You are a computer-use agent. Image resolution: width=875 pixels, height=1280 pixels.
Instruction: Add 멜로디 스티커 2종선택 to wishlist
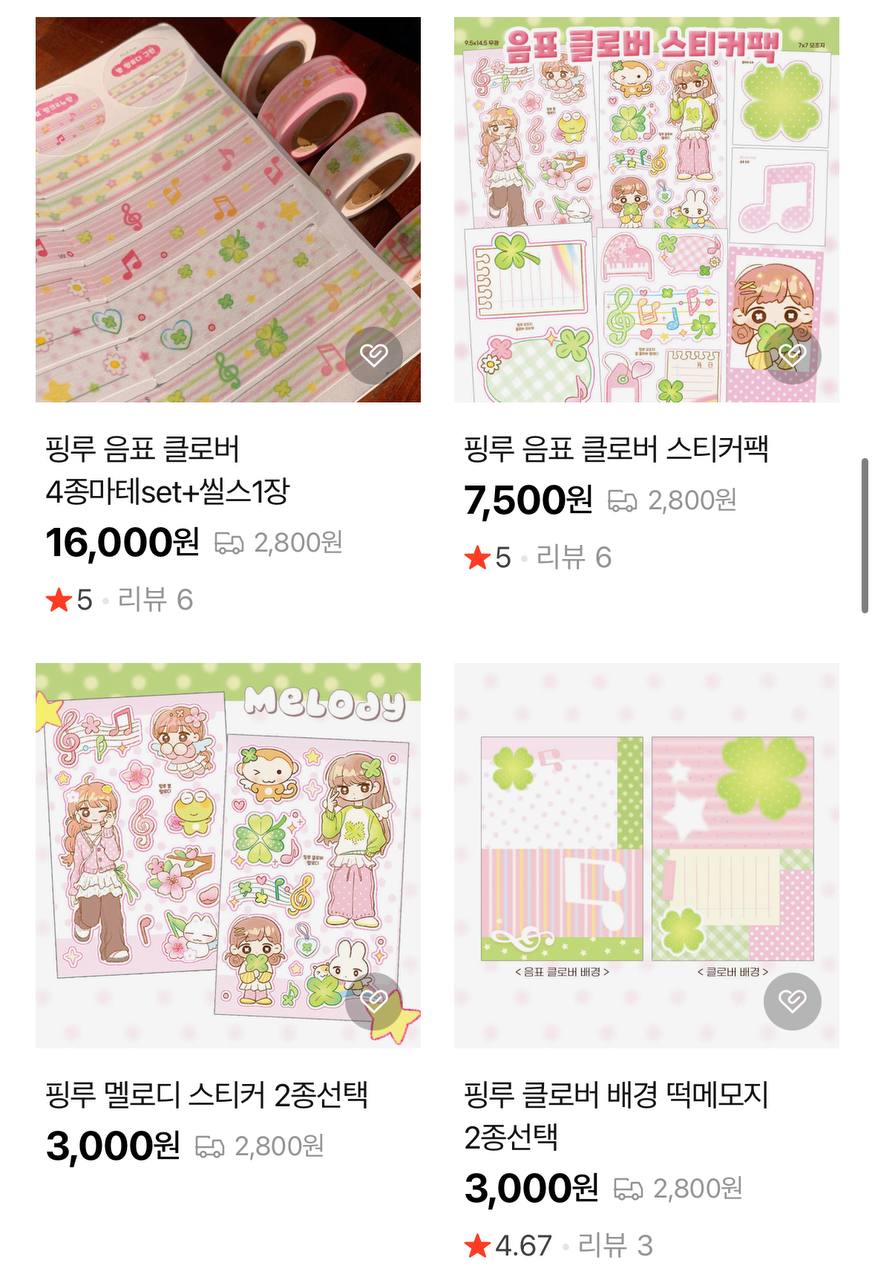(x=374, y=1001)
